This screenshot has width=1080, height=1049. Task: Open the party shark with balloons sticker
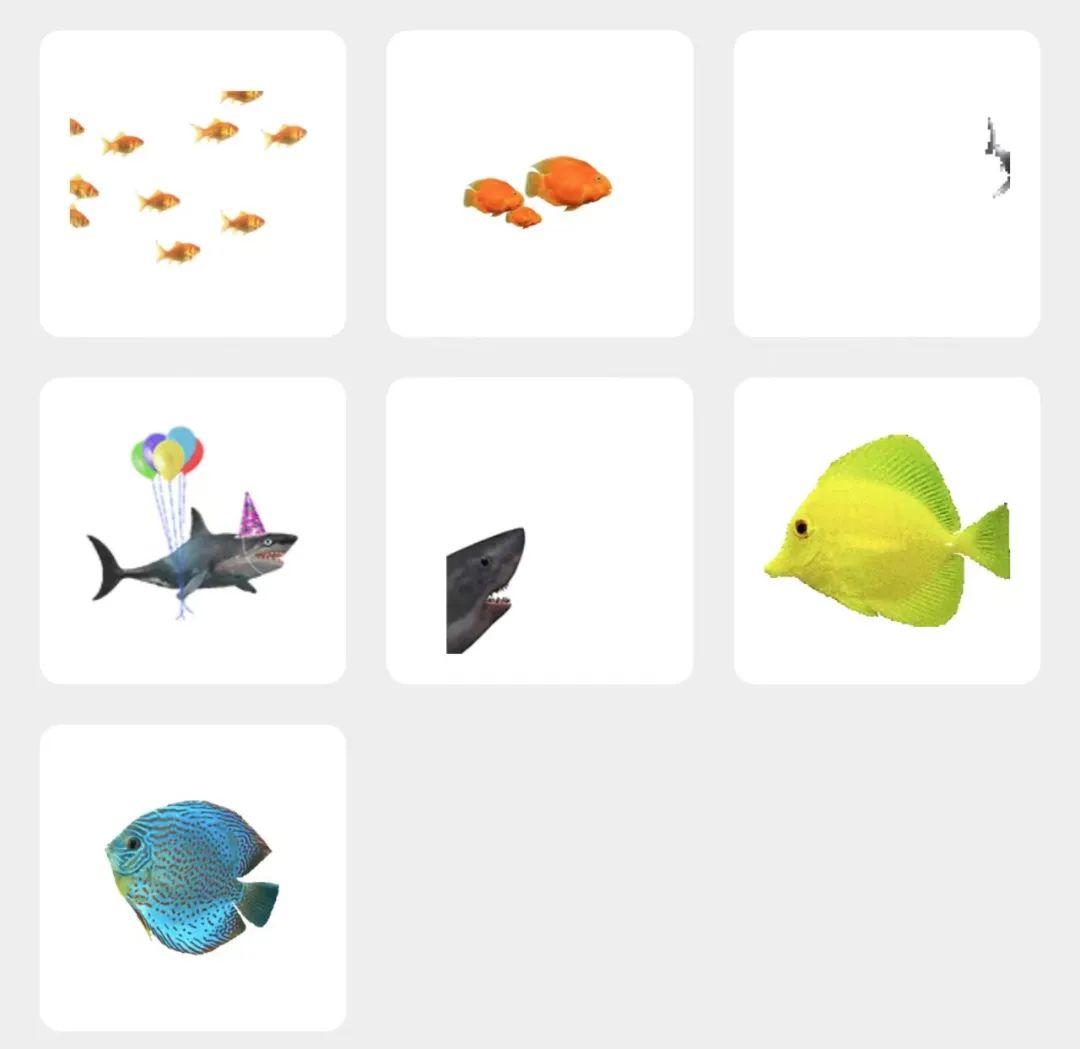point(192,531)
